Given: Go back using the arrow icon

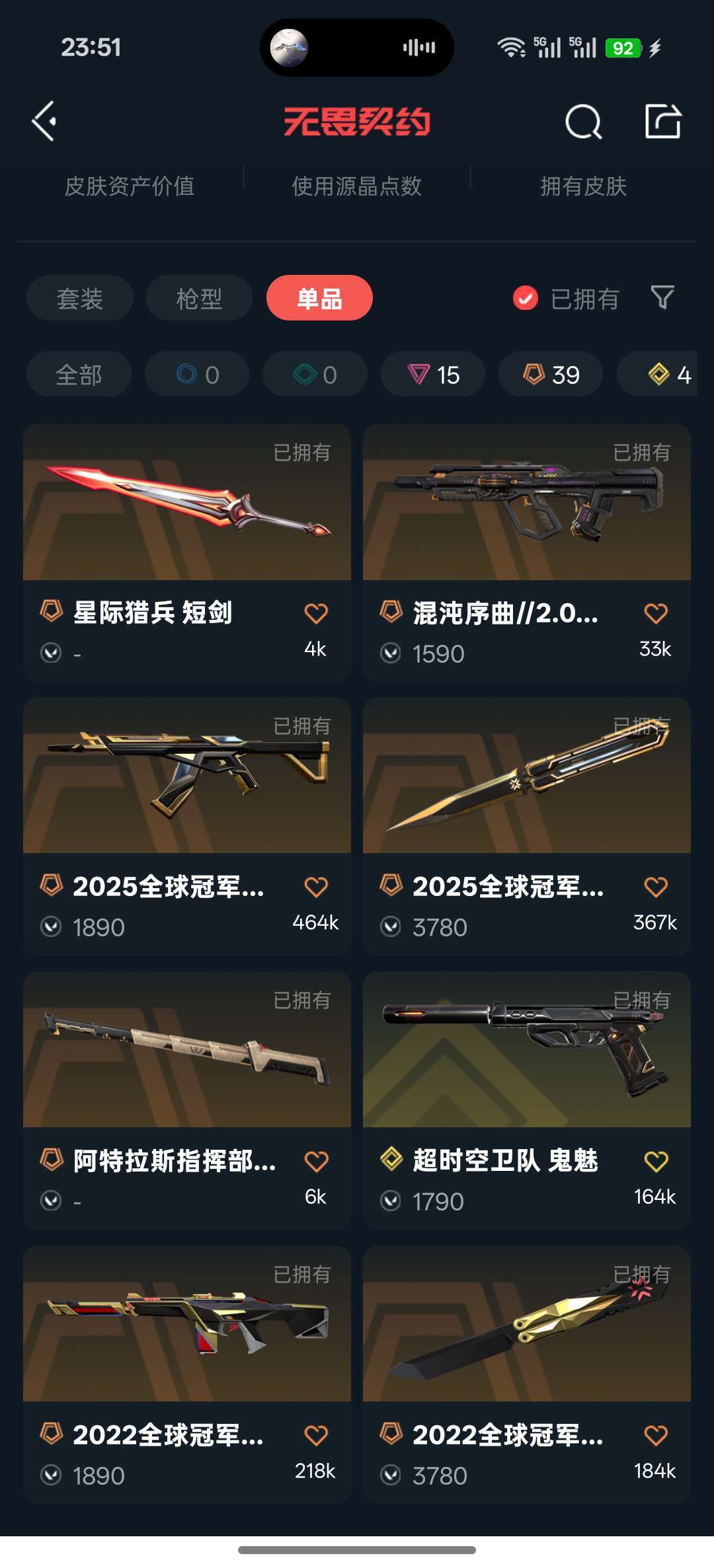Looking at the screenshot, I should (x=44, y=122).
